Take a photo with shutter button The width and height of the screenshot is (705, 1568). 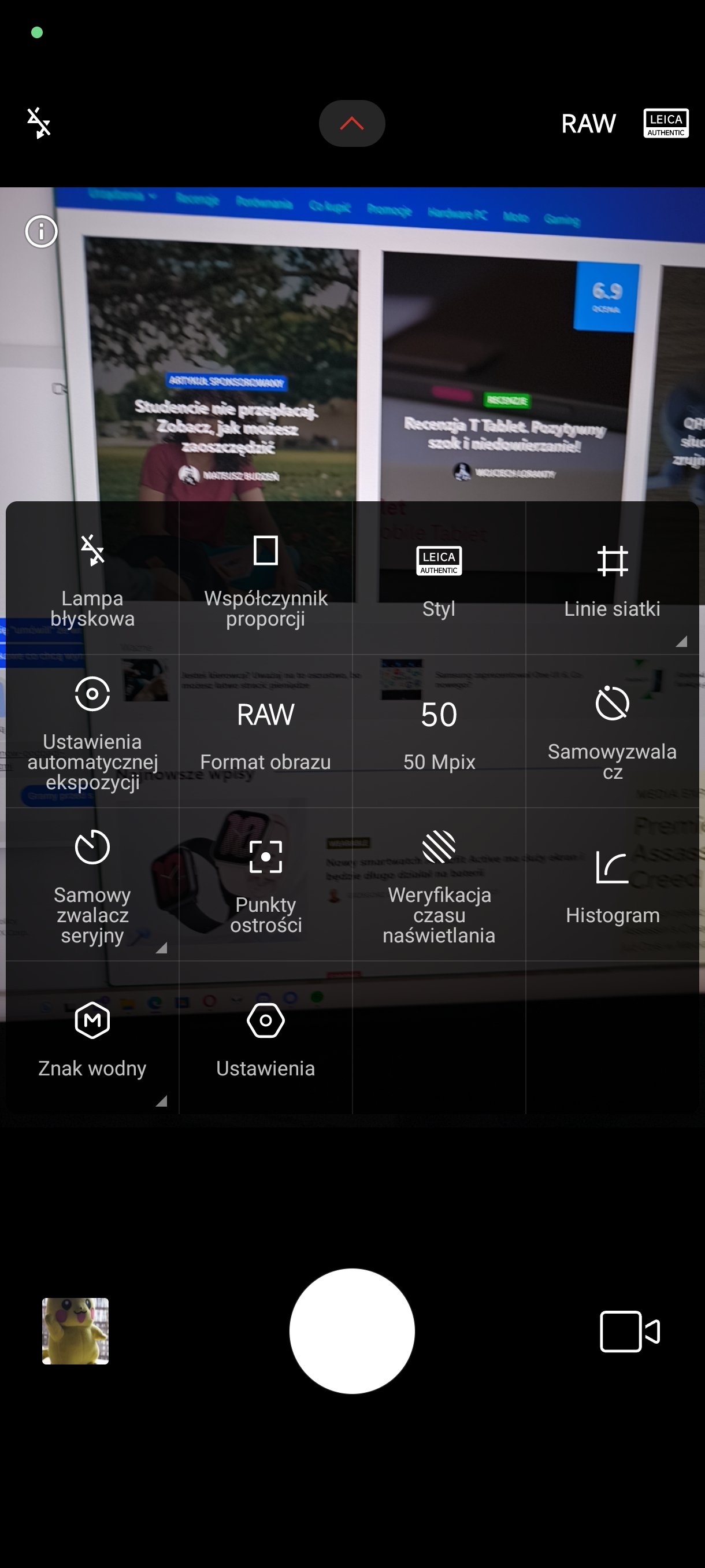tap(351, 1330)
